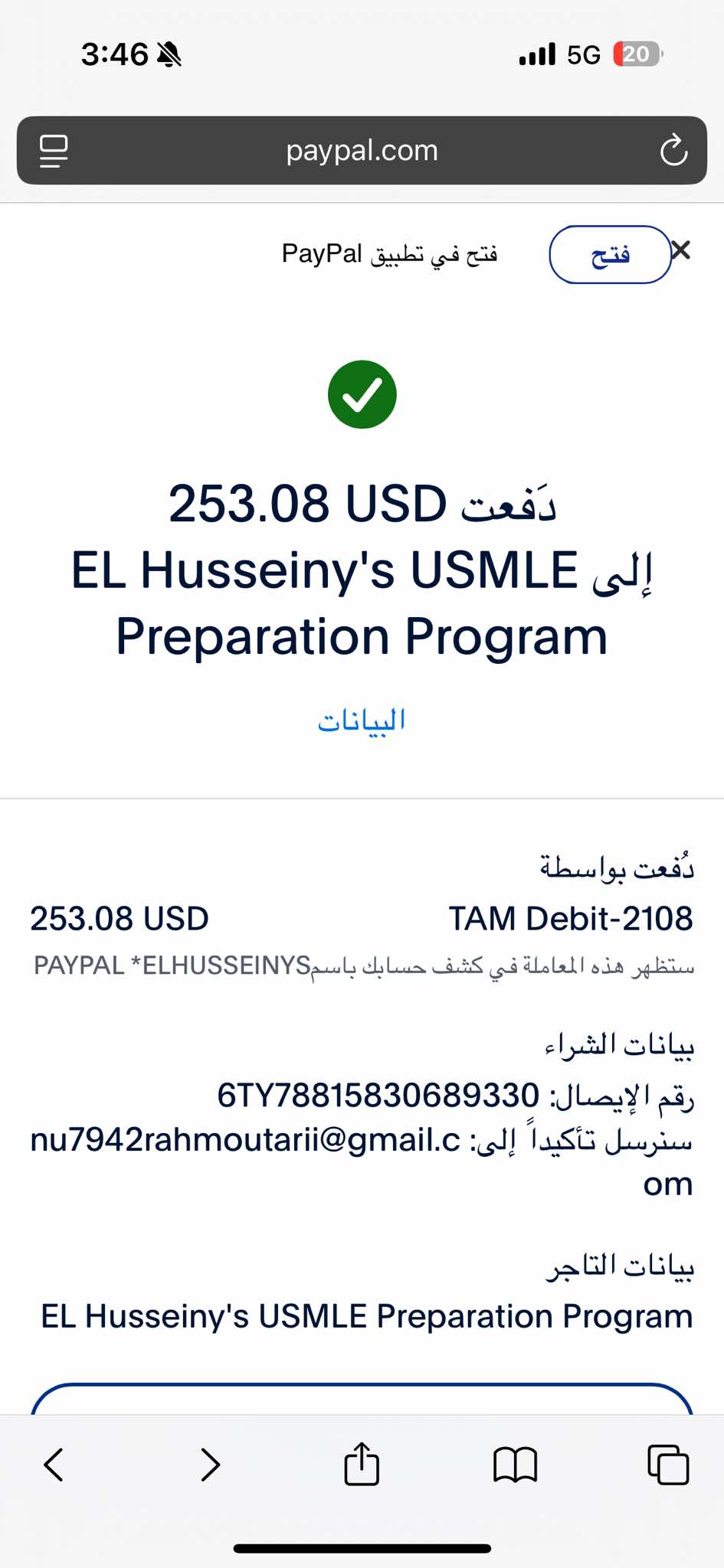Tap the paypal.com address field
This screenshot has height=1568, width=724.
click(x=362, y=151)
